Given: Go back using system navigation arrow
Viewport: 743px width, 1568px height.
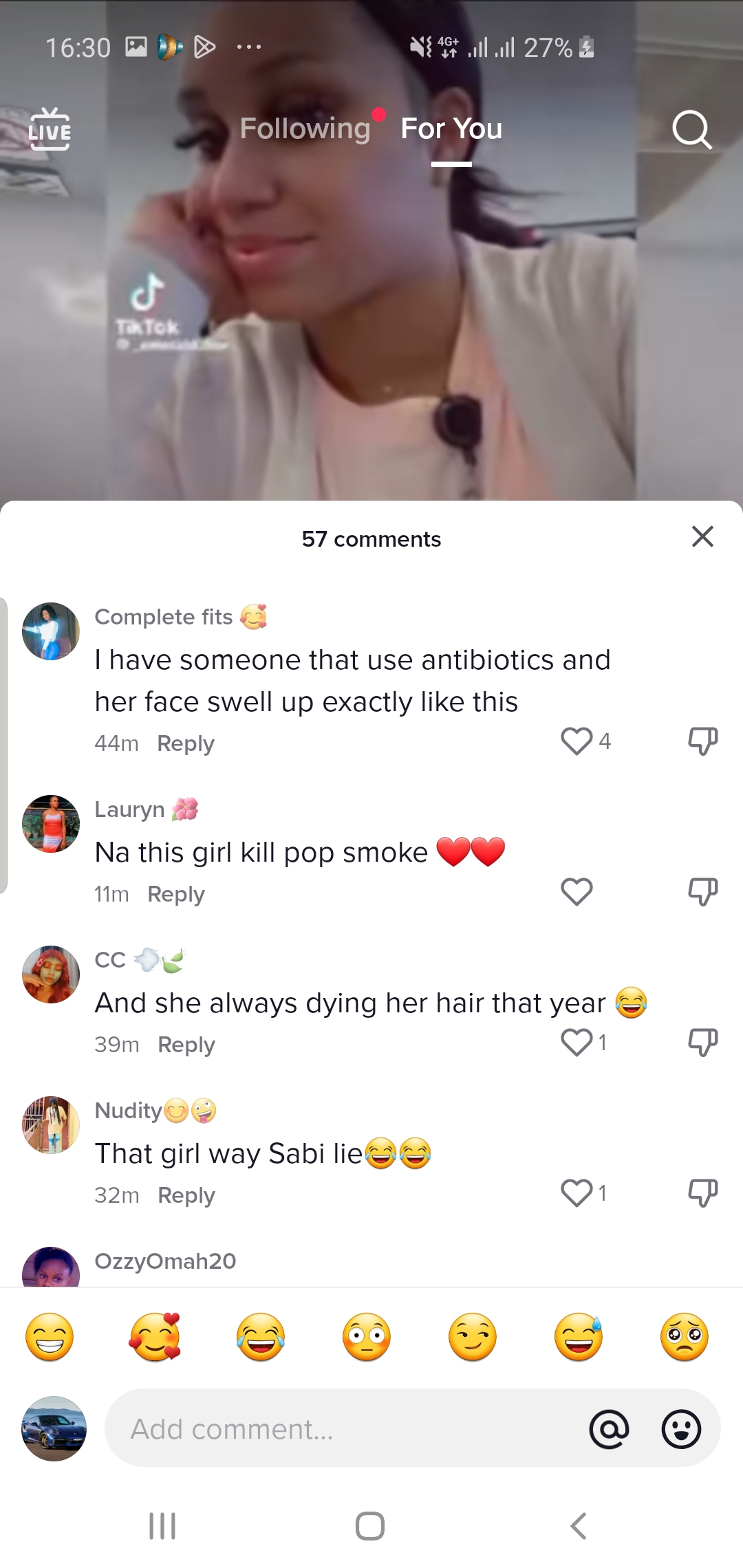Looking at the screenshot, I should click(x=579, y=1525).
